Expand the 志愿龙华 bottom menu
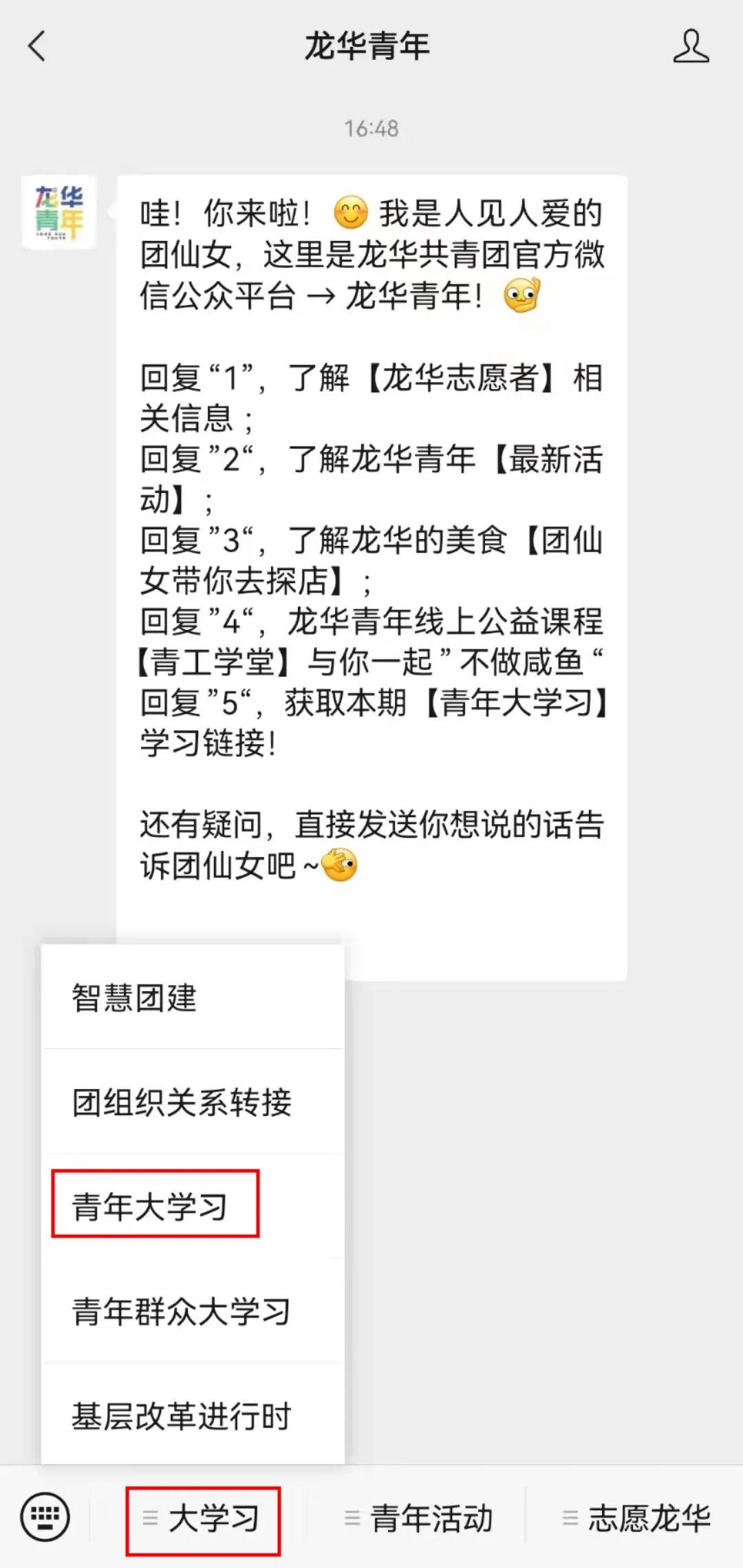The width and height of the screenshot is (743, 1568). (636, 1518)
